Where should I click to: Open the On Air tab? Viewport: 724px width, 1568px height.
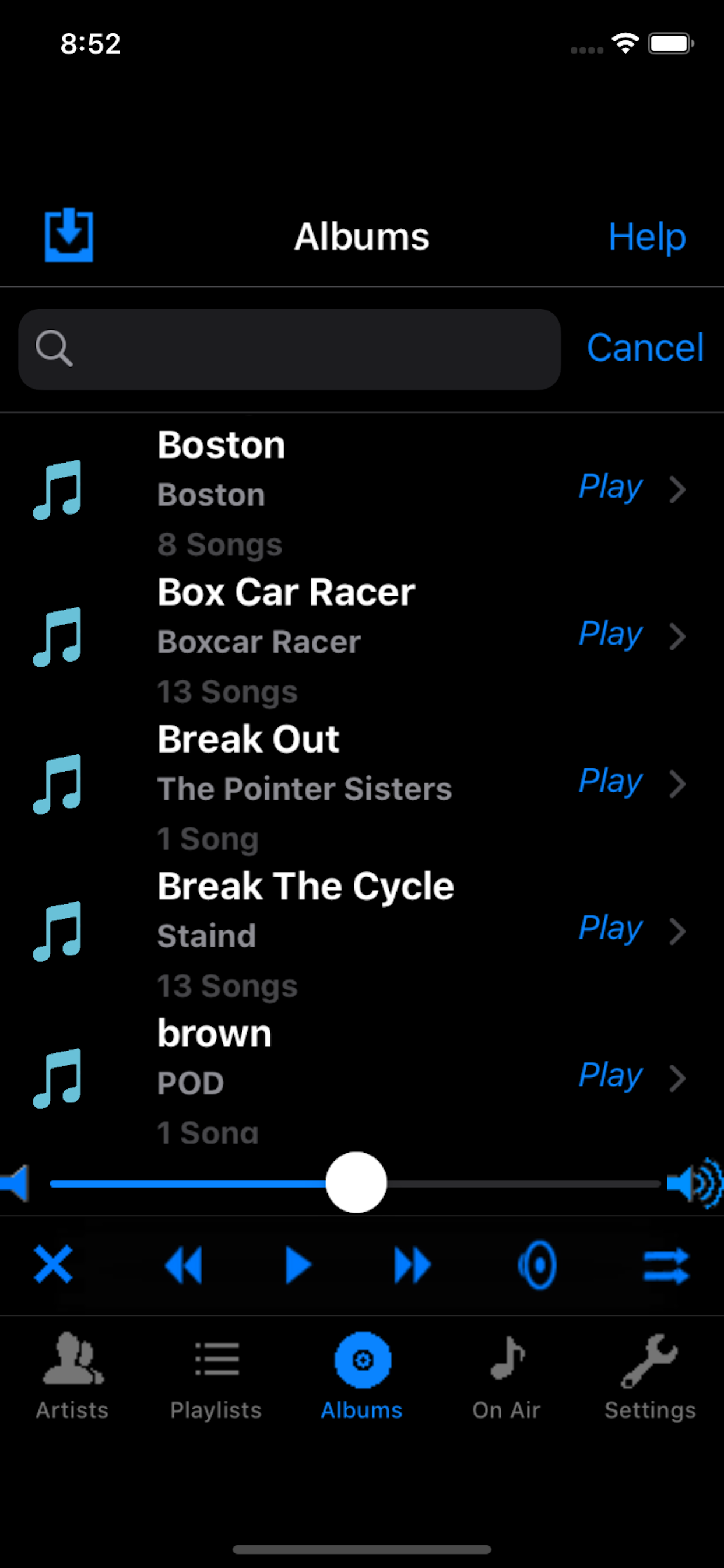point(506,1375)
